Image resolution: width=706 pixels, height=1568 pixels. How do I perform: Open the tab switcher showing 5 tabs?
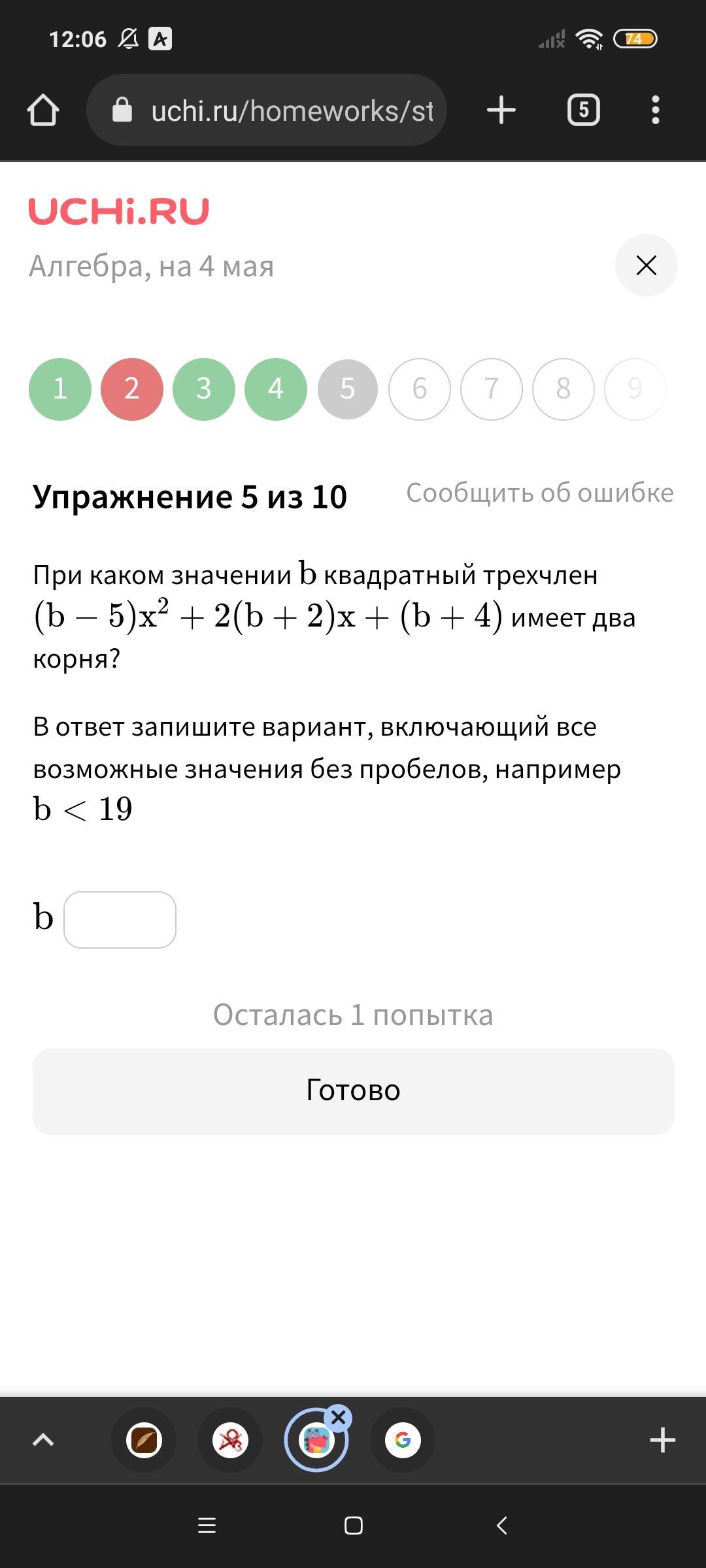583,110
